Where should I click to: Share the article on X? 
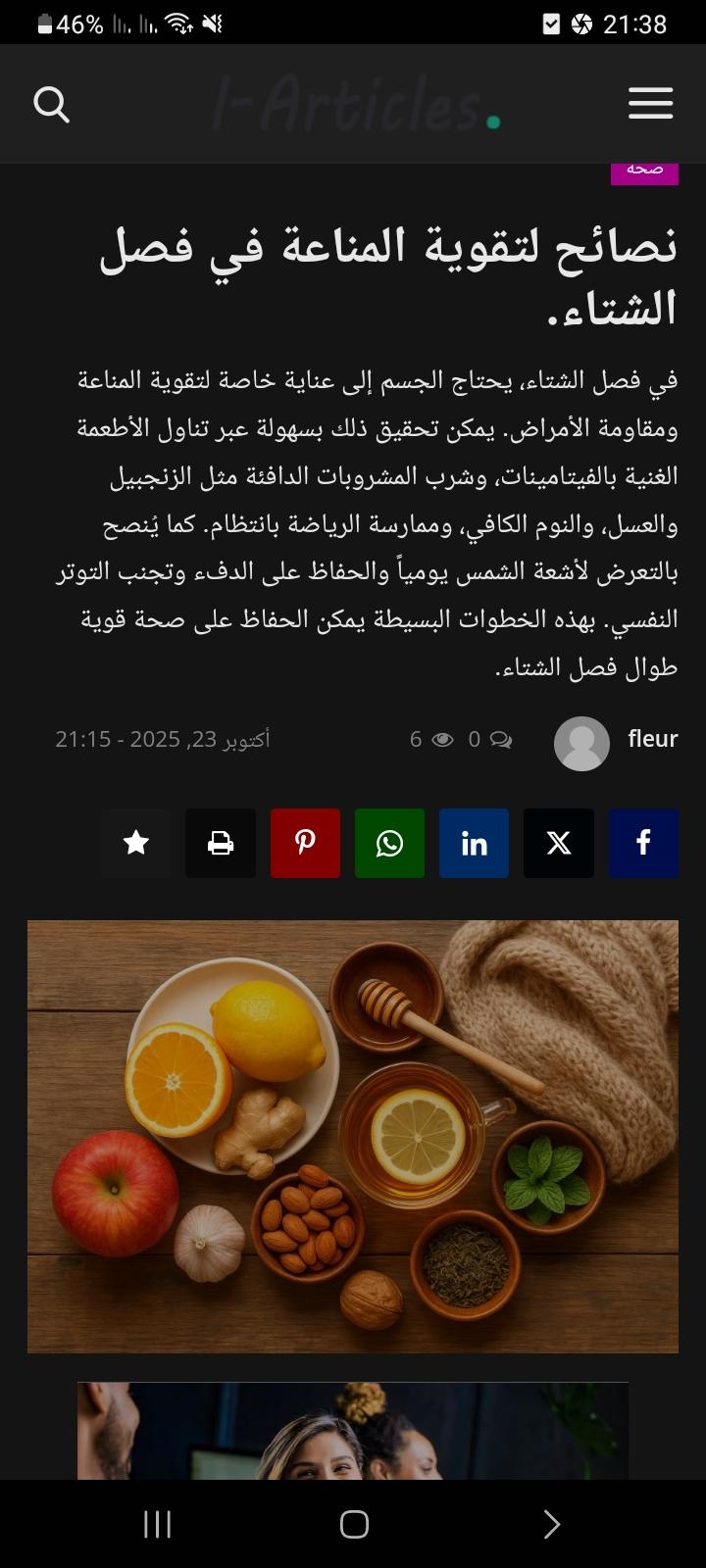[x=559, y=843]
